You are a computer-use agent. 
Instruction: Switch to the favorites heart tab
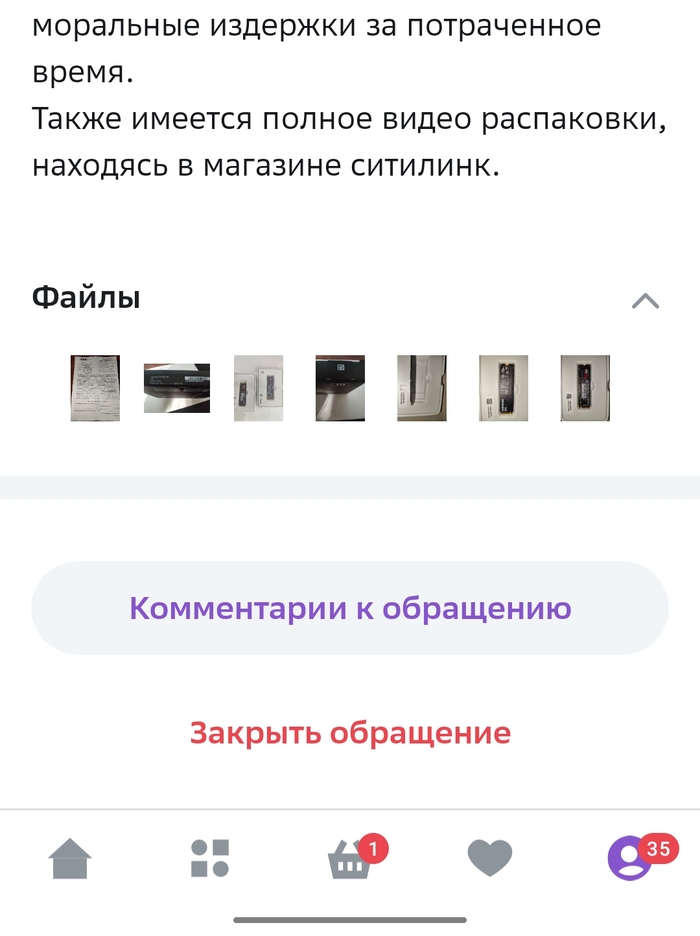pos(490,858)
